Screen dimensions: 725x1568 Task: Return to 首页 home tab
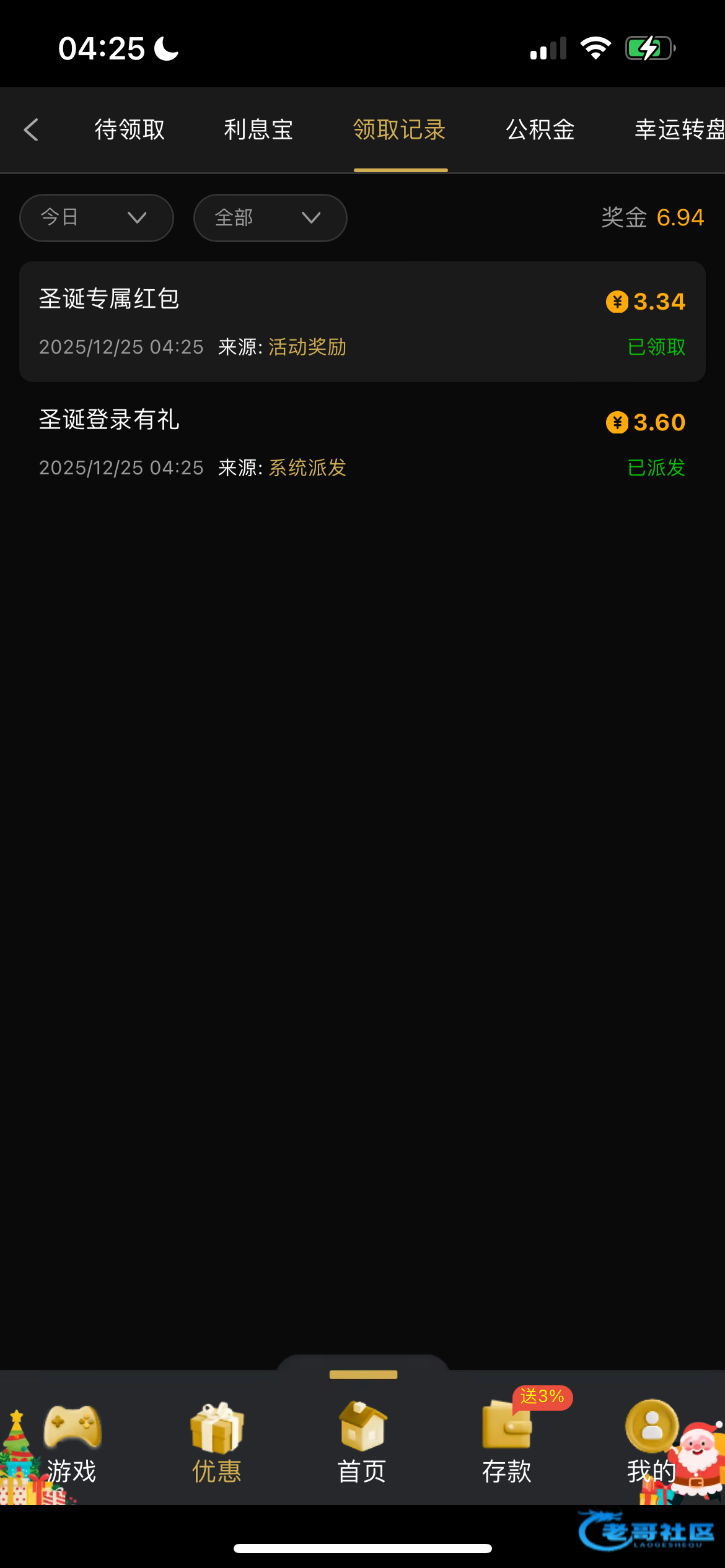tap(362, 1442)
